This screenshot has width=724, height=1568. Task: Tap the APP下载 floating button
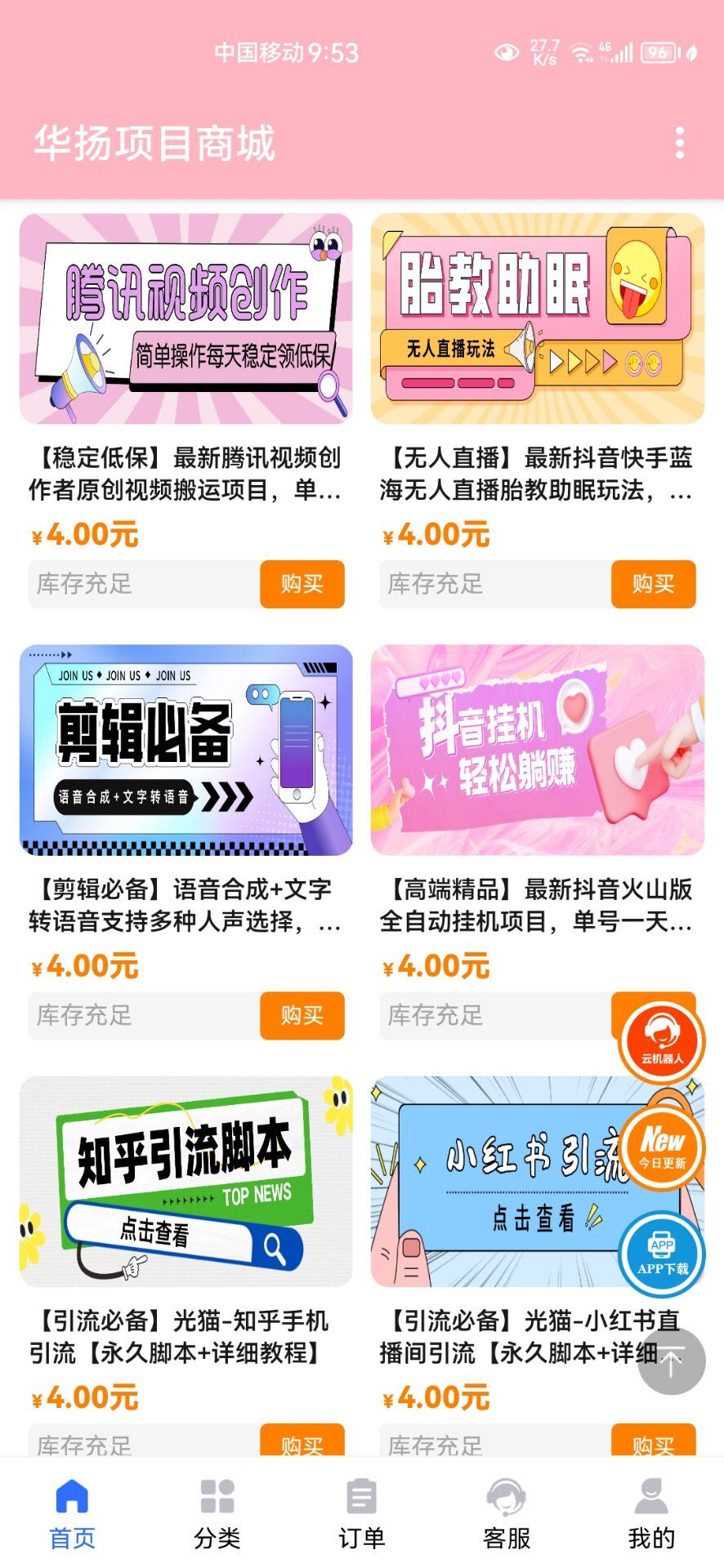[662, 1254]
